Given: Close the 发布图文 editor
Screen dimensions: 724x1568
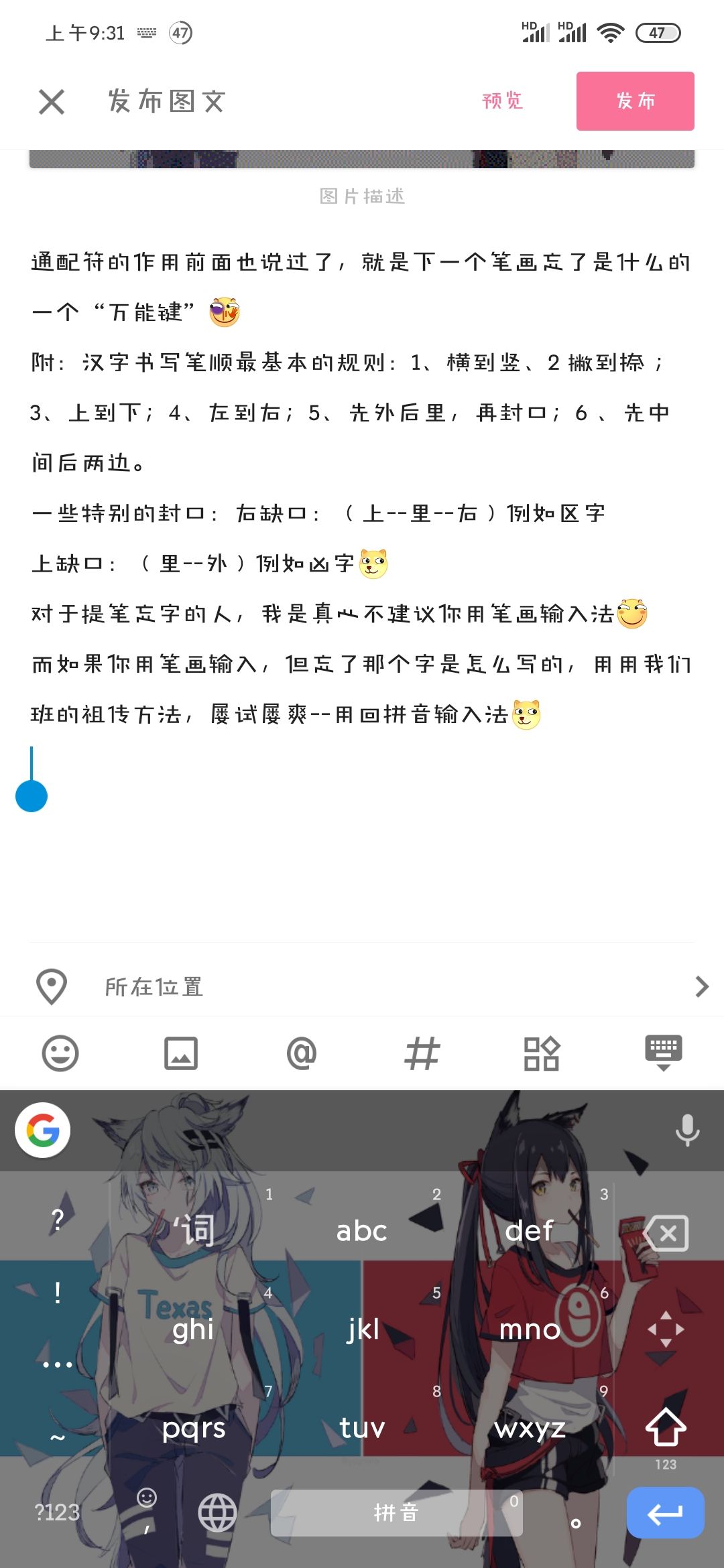Looking at the screenshot, I should coord(52,102).
